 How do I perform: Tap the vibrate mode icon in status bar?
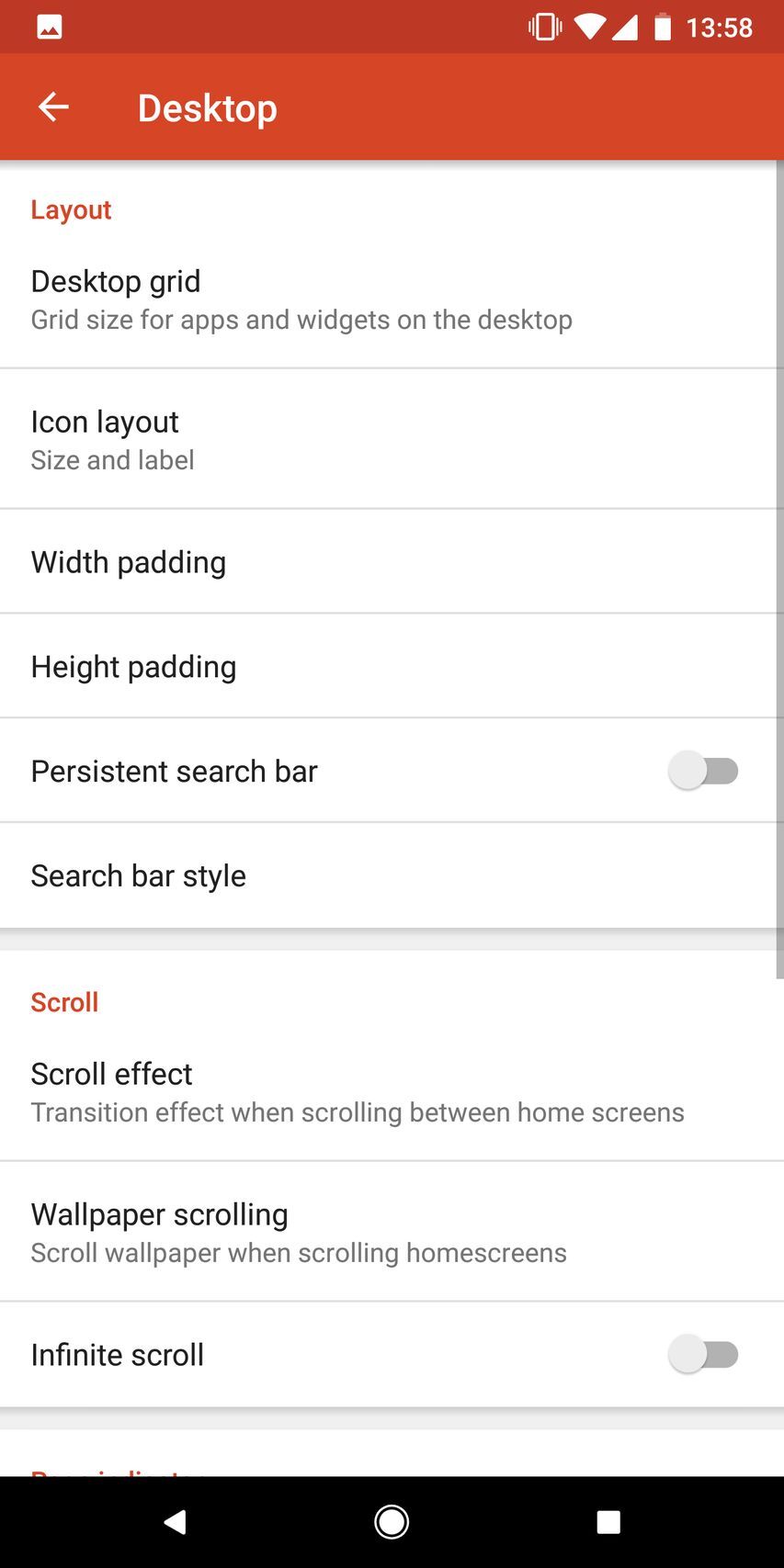click(544, 26)
